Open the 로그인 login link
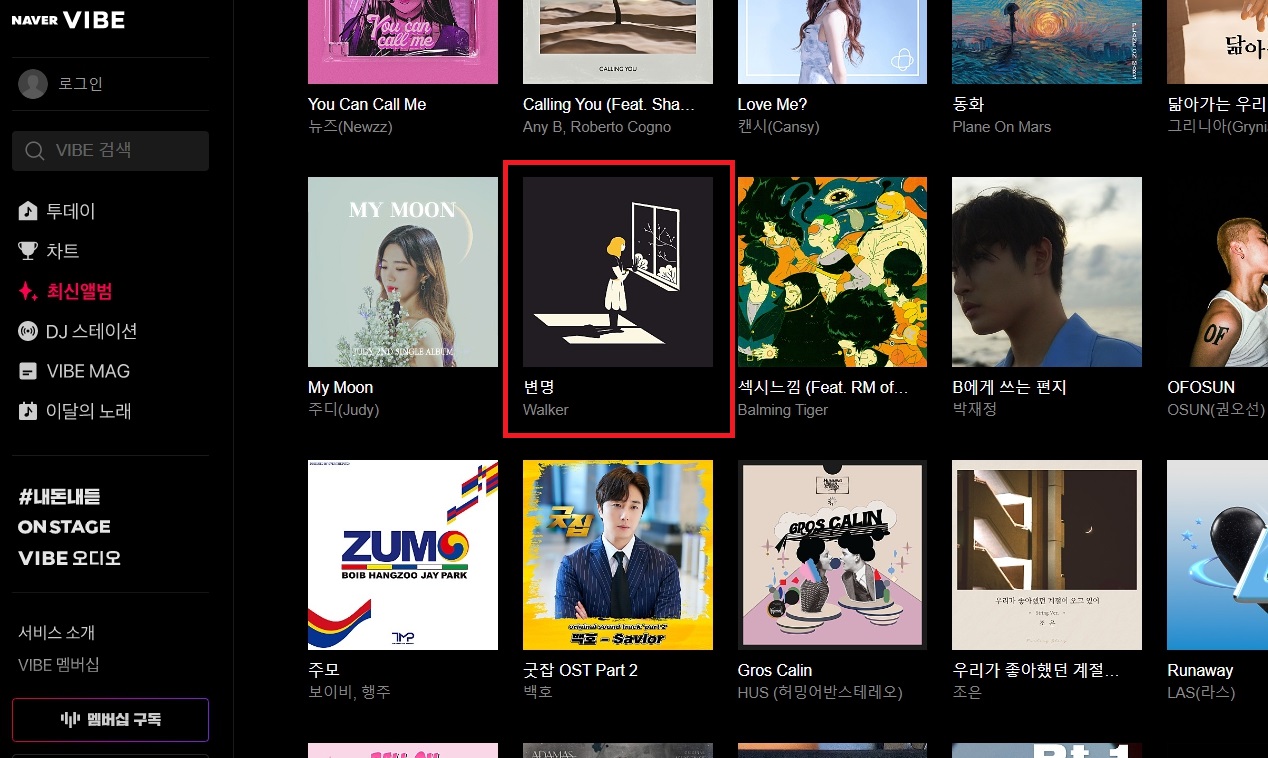The image size is (1268, 758). tap(82, 84)
